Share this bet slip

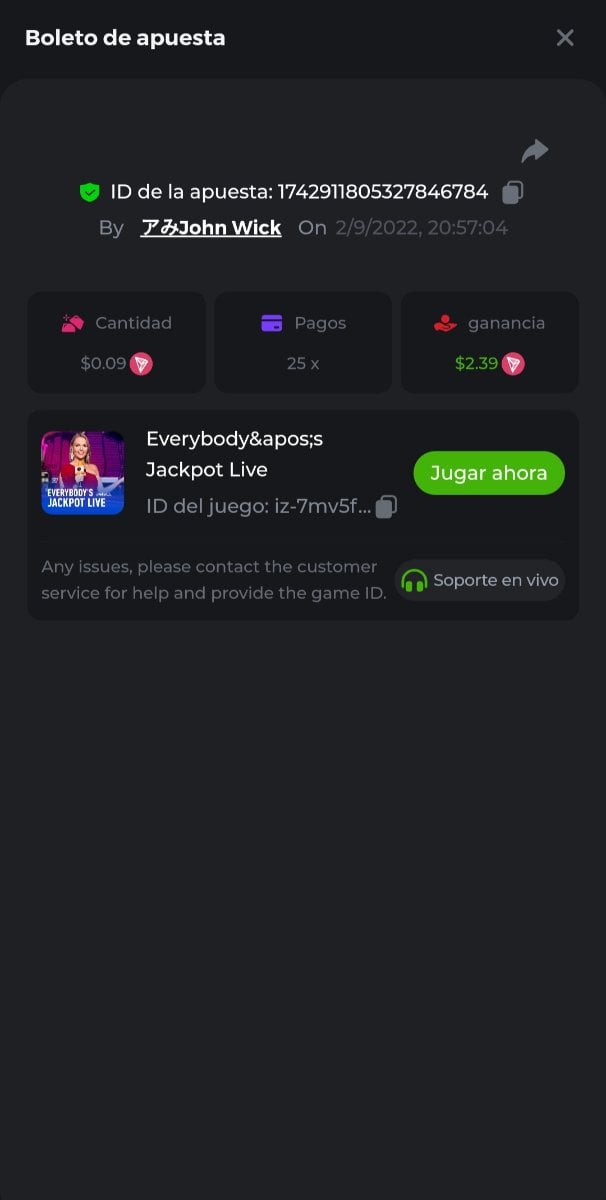click(535, 151)
